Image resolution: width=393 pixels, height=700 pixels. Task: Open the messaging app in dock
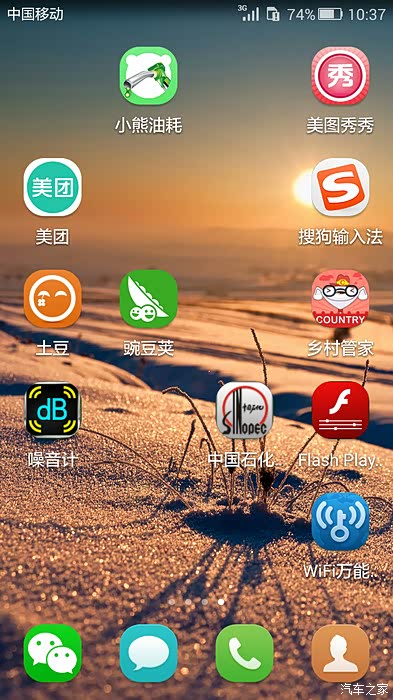coord(148,653)
